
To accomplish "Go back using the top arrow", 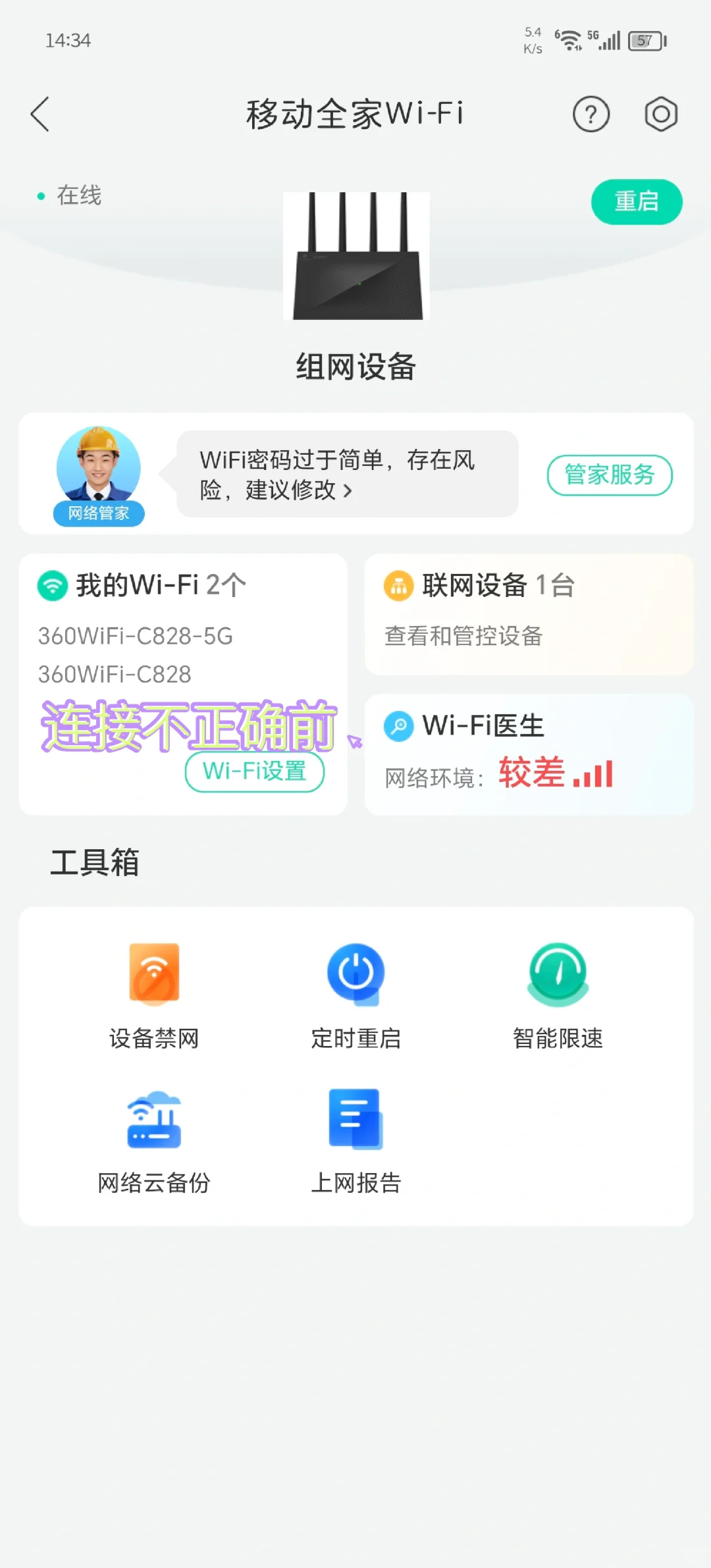I will pos(41,114).
